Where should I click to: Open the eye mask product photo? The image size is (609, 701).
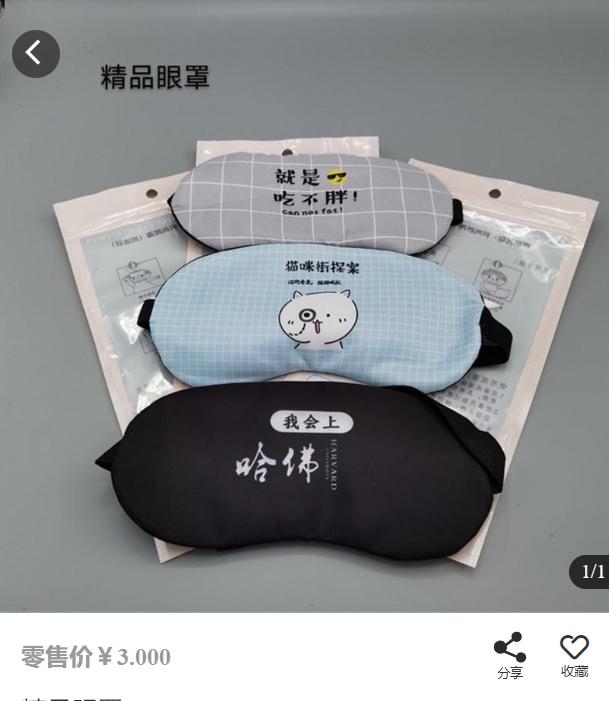(304, 340)
